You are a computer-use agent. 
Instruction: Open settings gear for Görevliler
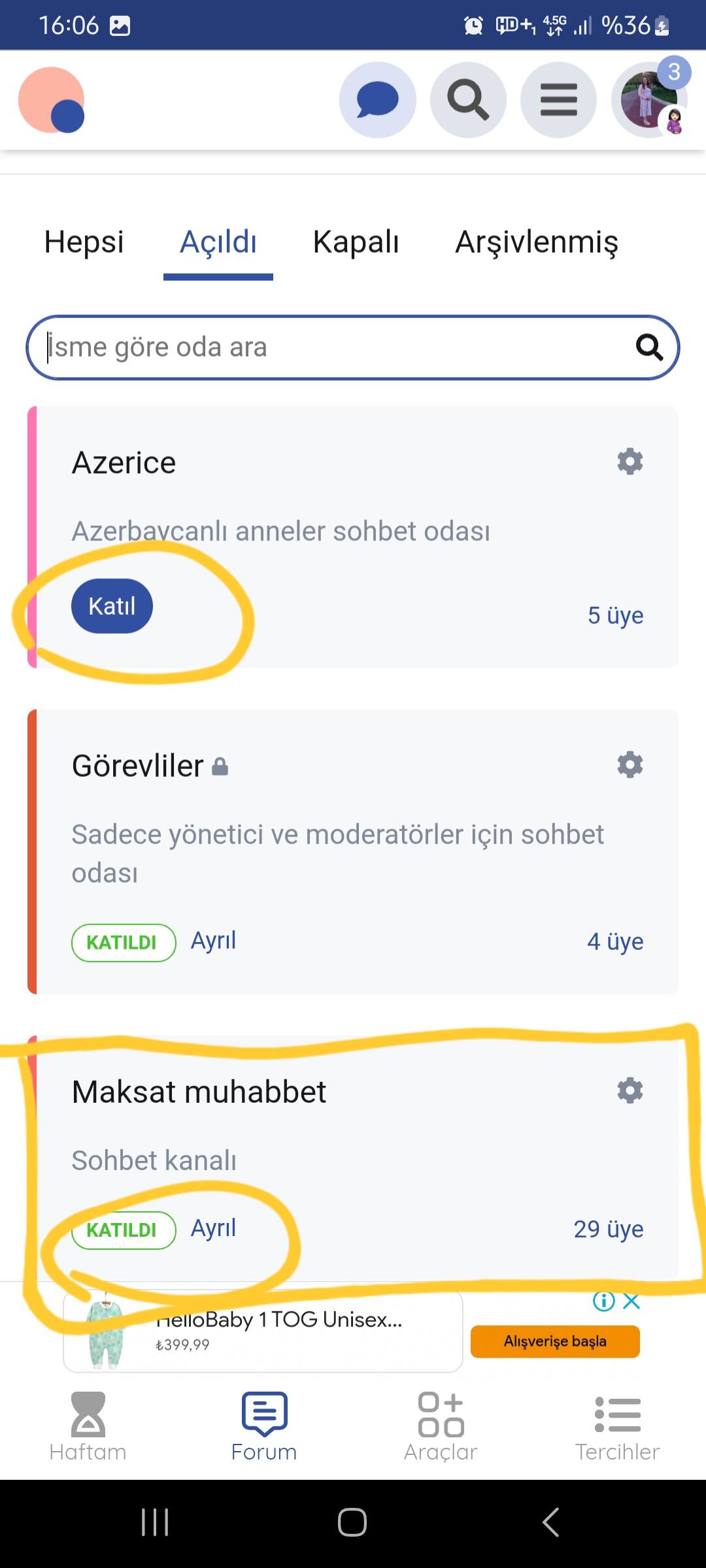coord(630,764)
